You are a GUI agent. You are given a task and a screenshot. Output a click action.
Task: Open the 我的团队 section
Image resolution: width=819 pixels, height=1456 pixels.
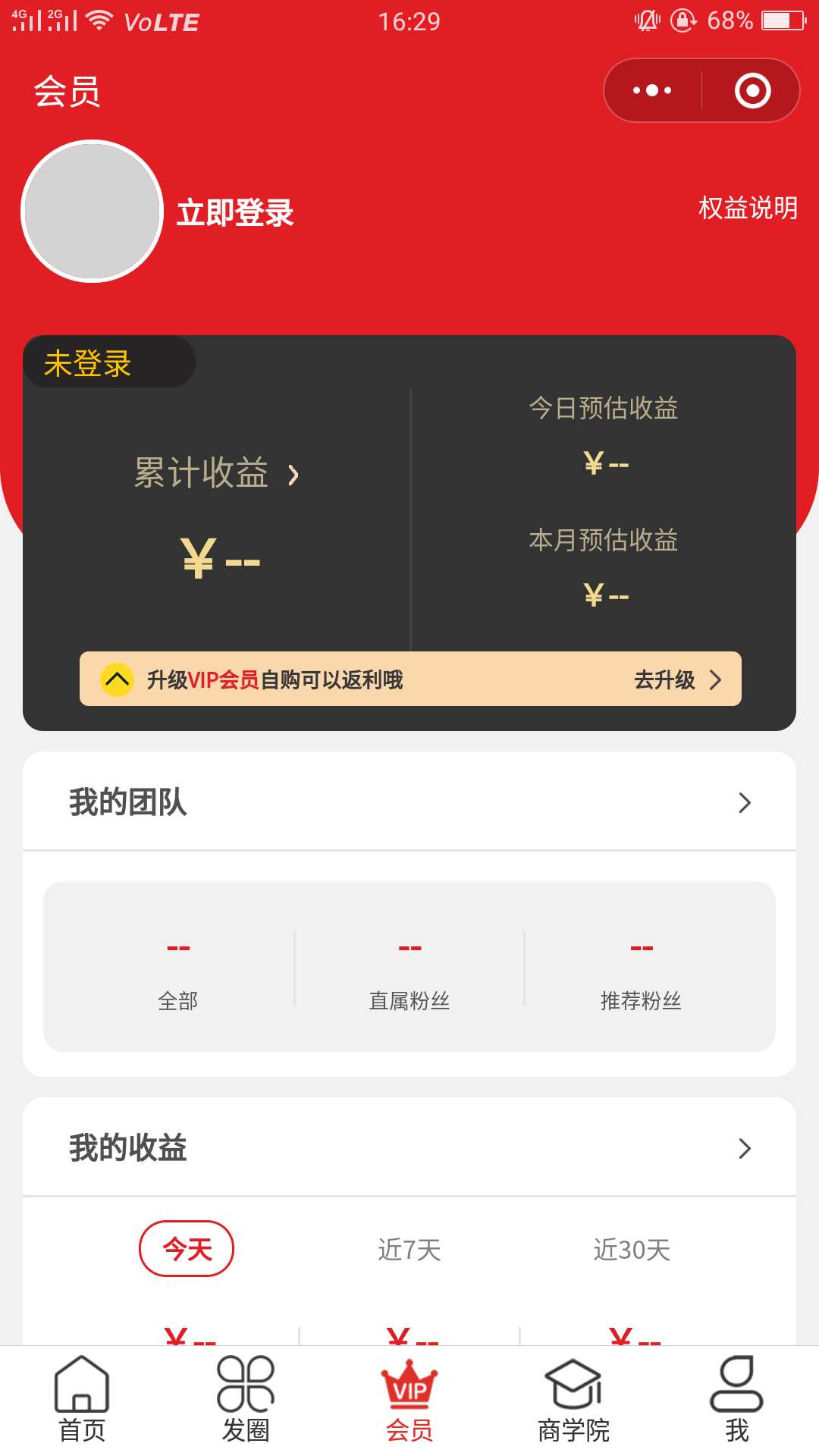coord(409,802)
